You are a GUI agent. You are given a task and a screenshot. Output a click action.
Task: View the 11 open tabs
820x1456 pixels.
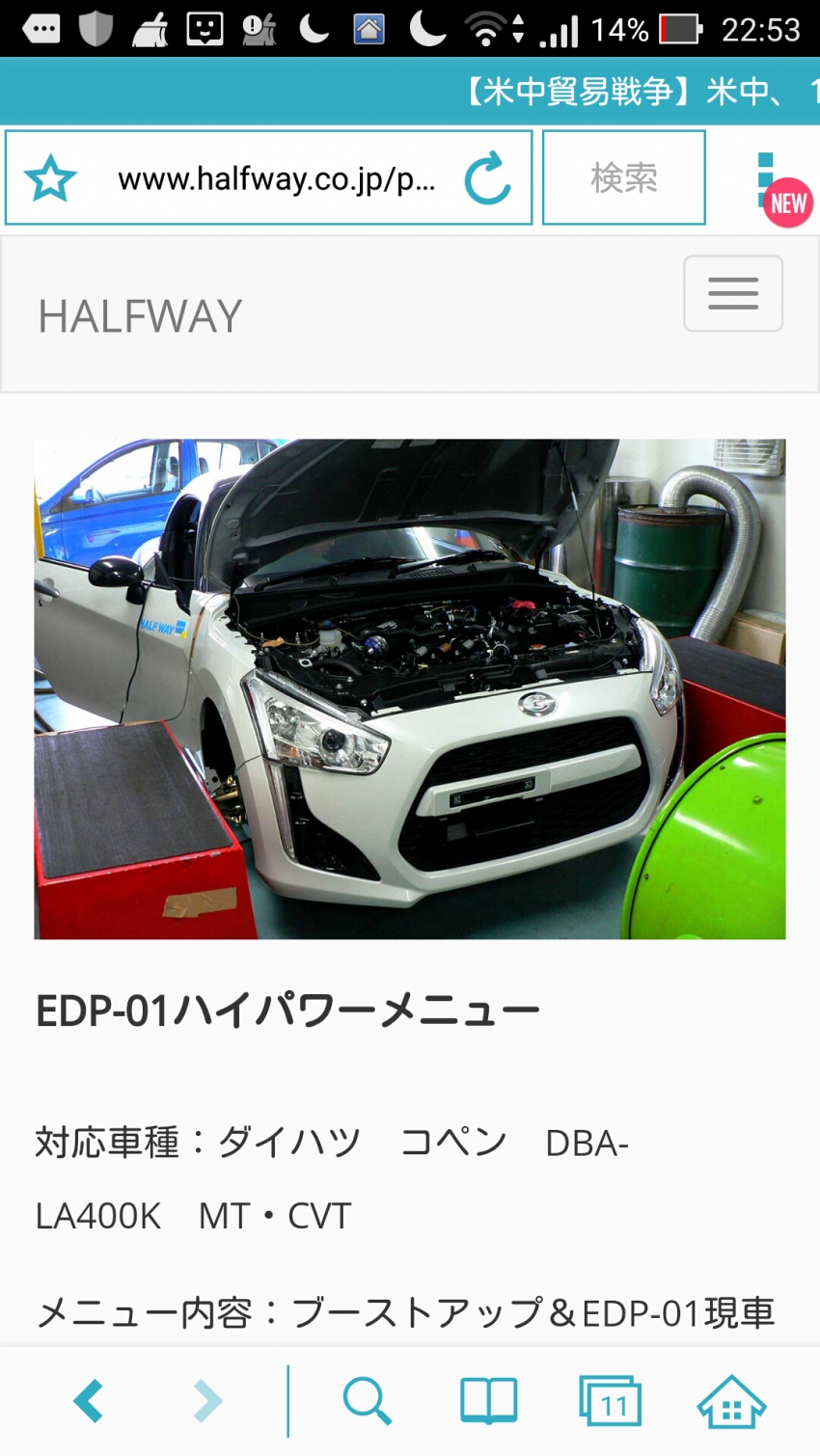point(610,1401)
